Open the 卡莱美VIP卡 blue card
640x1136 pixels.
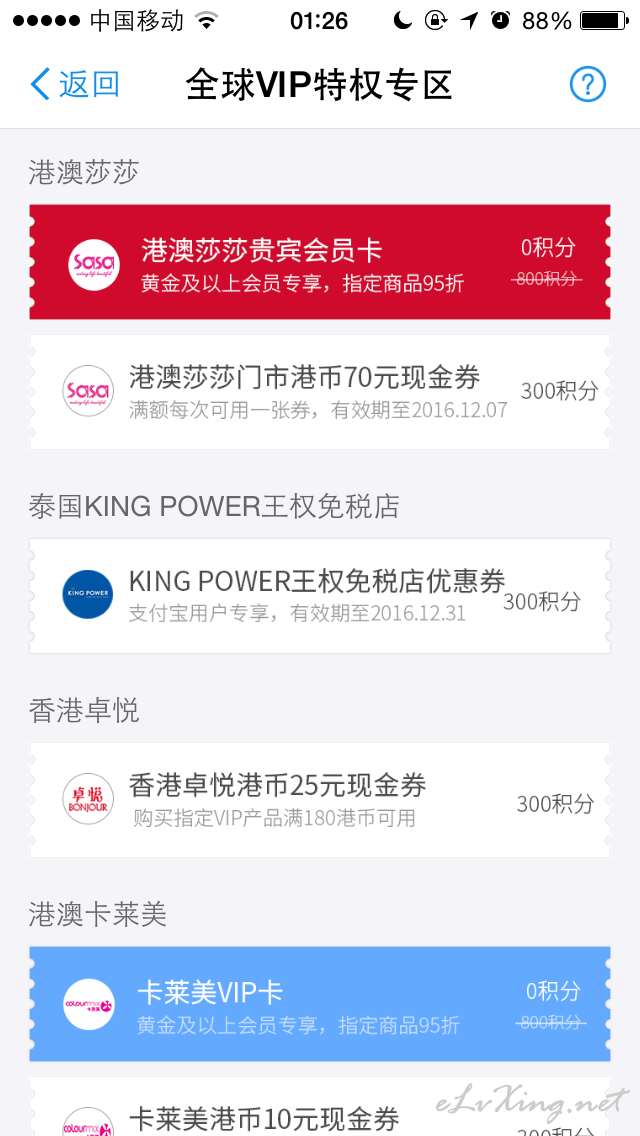320,1004
